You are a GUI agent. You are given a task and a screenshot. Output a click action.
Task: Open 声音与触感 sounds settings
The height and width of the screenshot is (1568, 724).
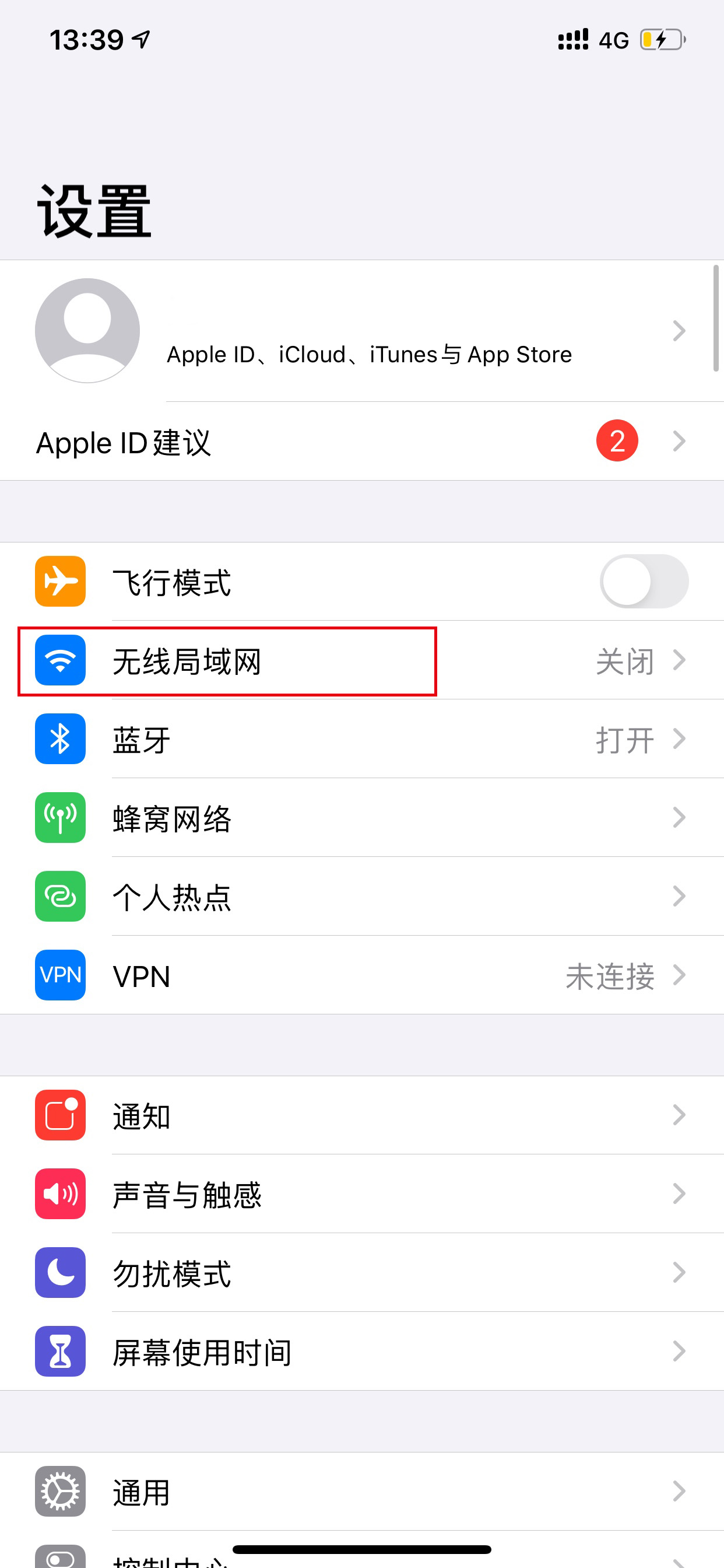point(362,1193)
